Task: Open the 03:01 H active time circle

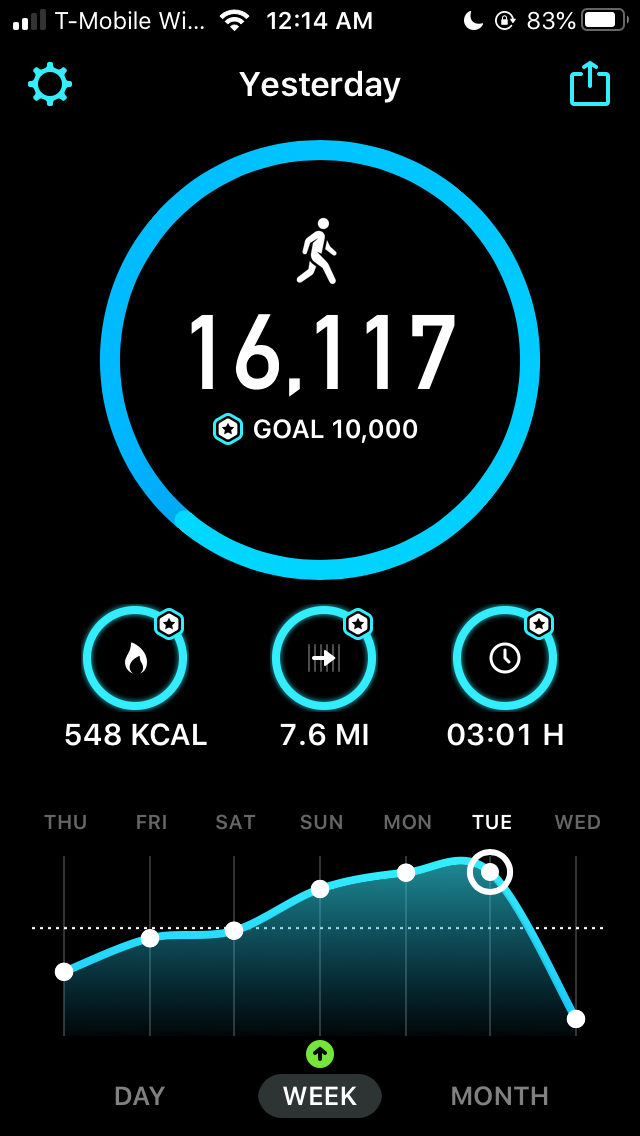Action: point(505,657)
